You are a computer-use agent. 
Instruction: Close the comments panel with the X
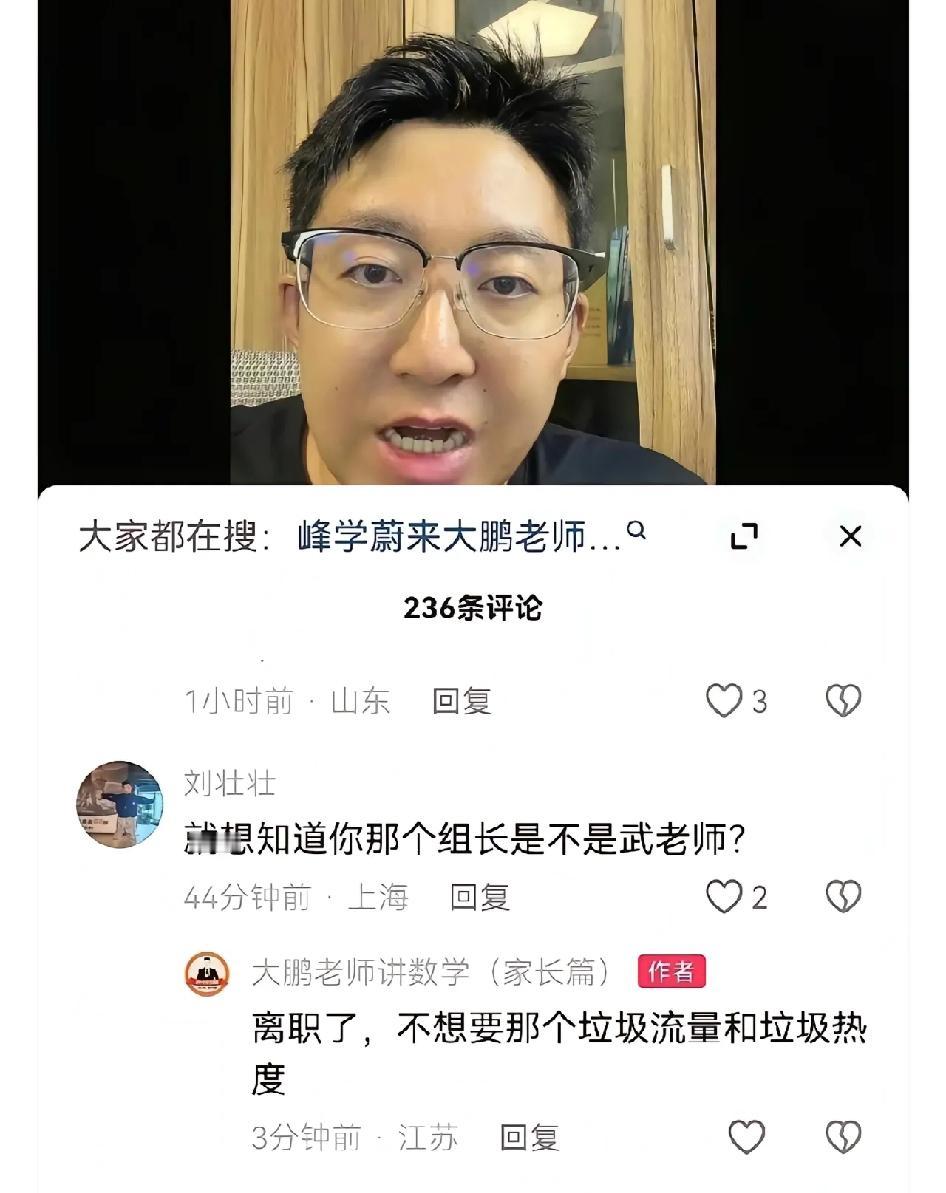click(849, 535)
